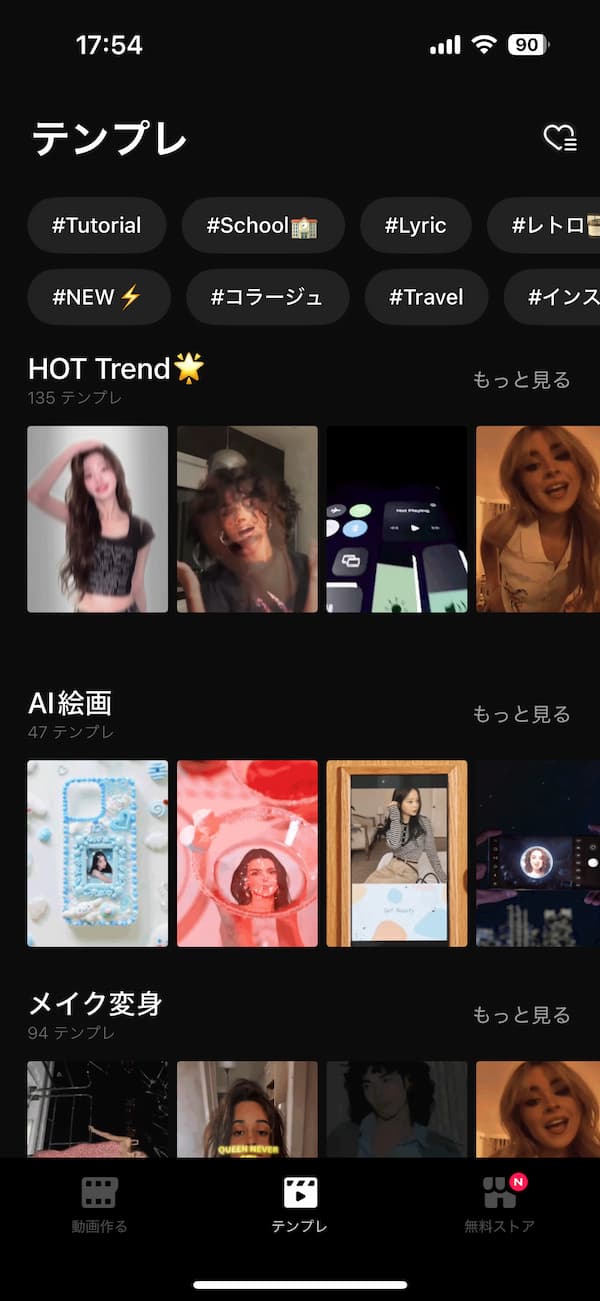Go to the 無料ストア tab
This screenshot has height=1301, width=600.
click(x=499, y=1204)
